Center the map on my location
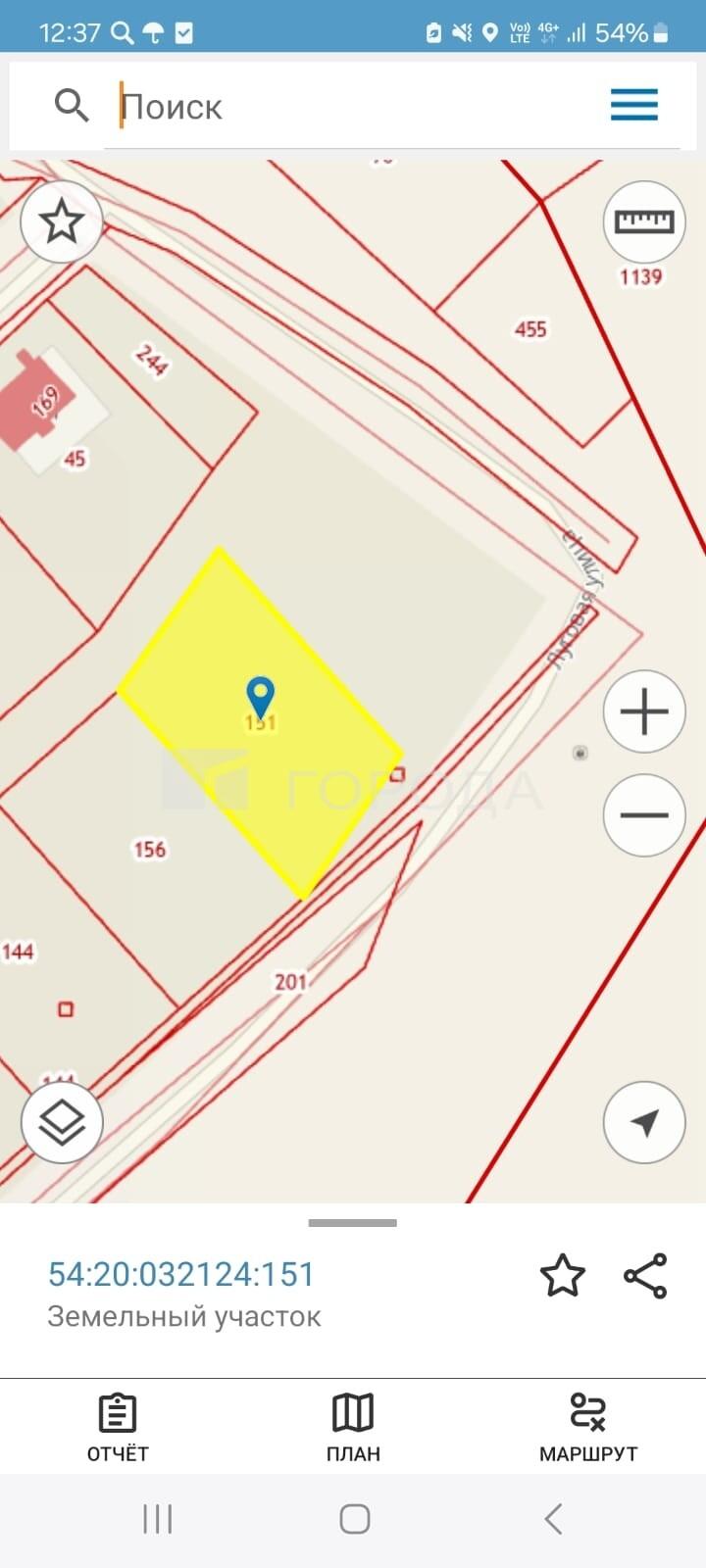Viewport: 706px width, 1568px height. click(x=643, y=1122)
